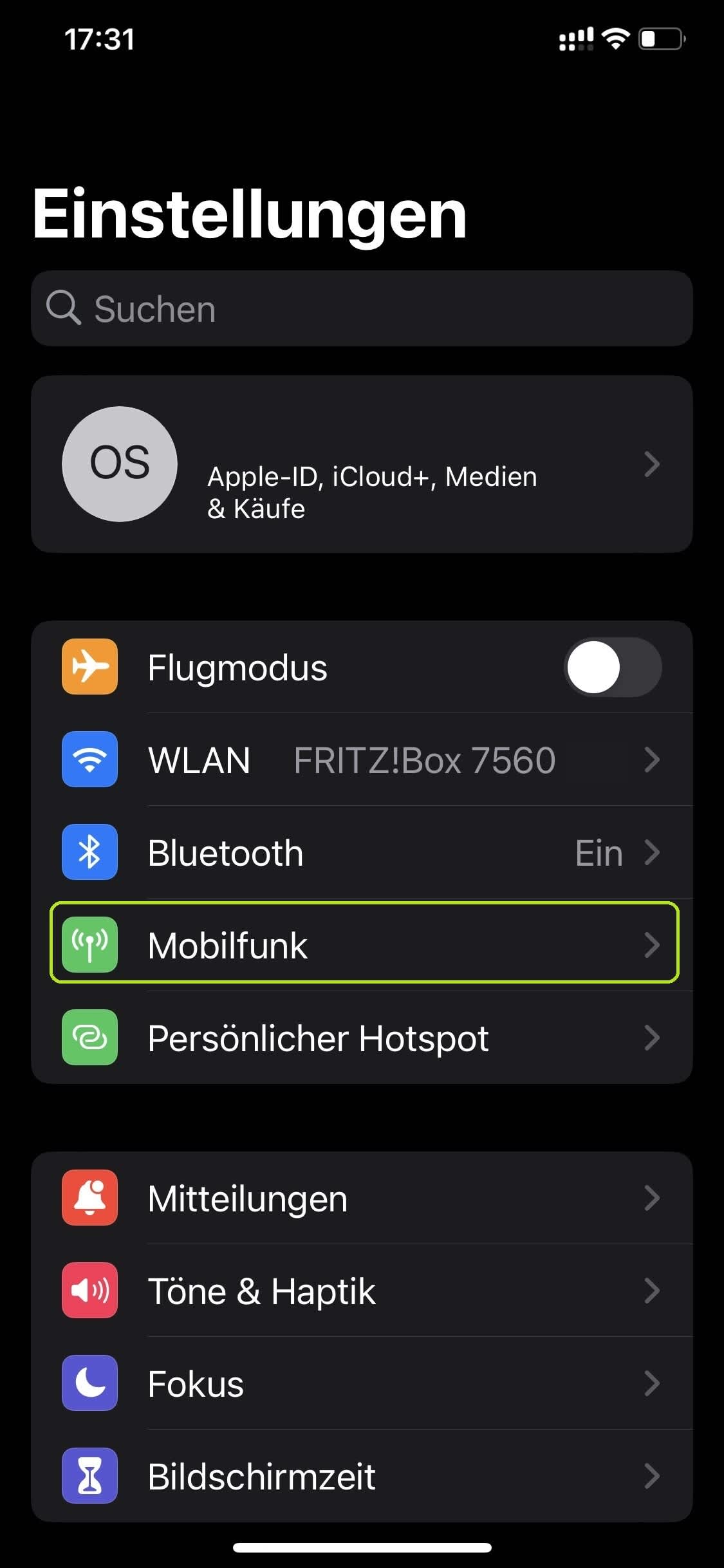This screenshot has height=1568, width=724.
Task: Open WLAN settings
Action: tap(362, 760)
